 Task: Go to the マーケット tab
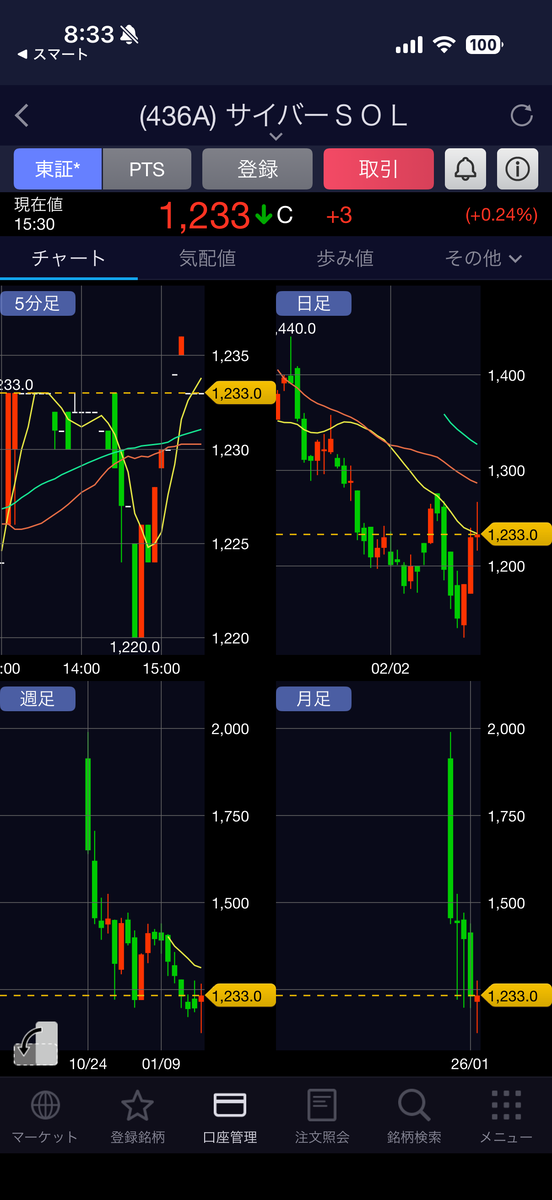click(45, 1116)
